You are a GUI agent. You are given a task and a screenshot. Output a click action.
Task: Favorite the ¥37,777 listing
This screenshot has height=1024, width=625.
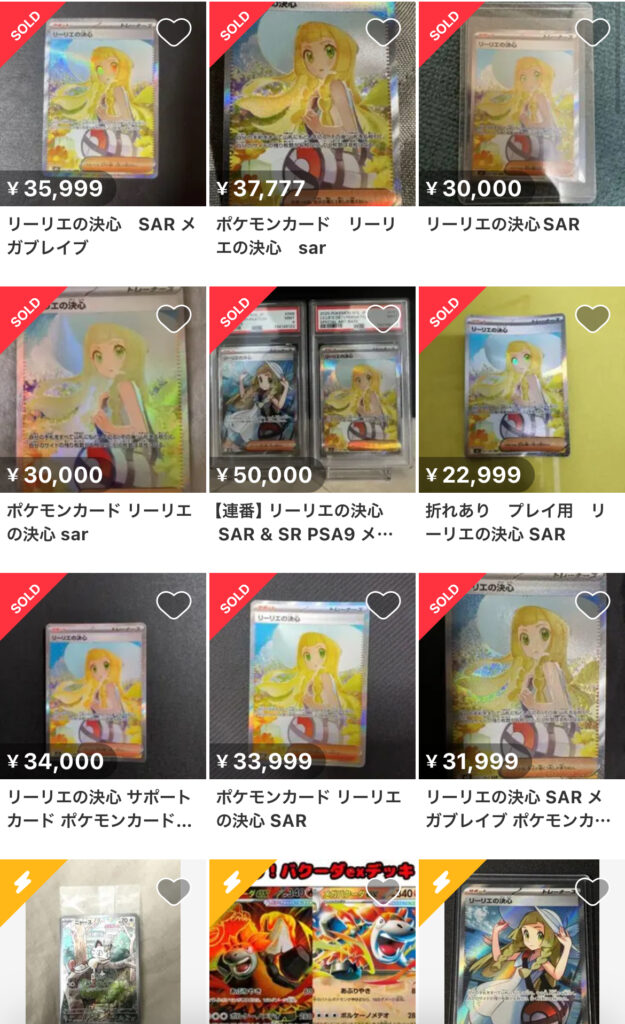click(x=383, y=32)
